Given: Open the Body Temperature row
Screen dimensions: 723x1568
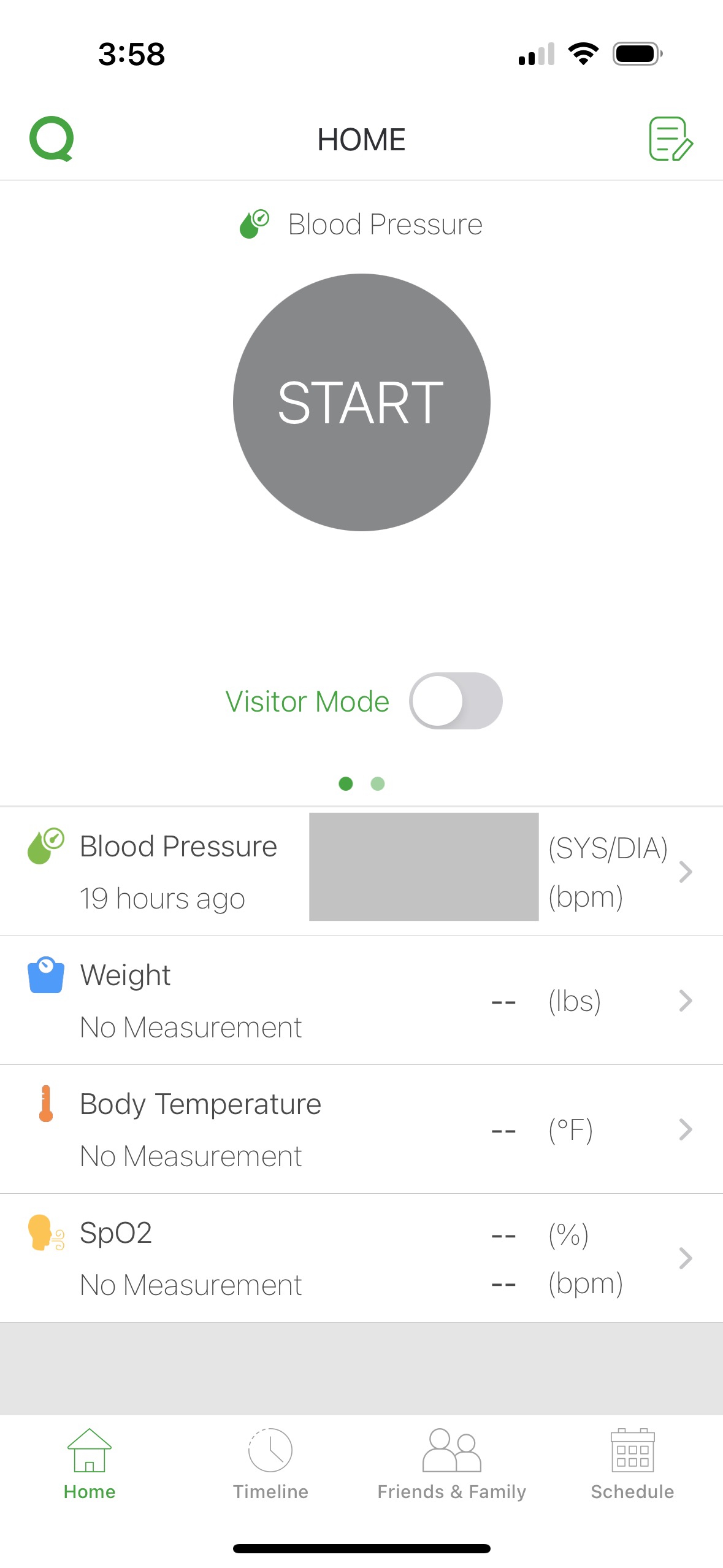Looking at the screenshot, I should point(361,1129).
